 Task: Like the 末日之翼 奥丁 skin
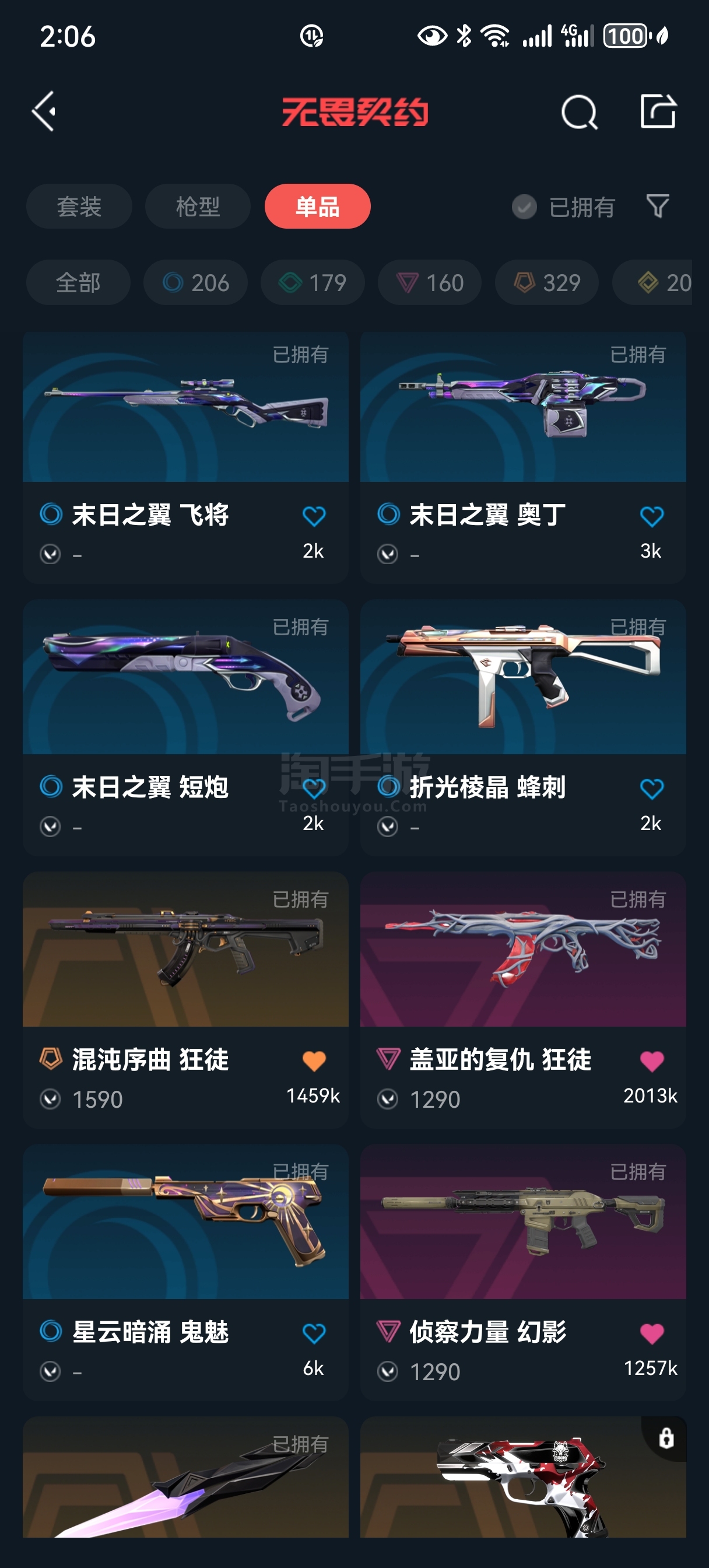(651, 516)
